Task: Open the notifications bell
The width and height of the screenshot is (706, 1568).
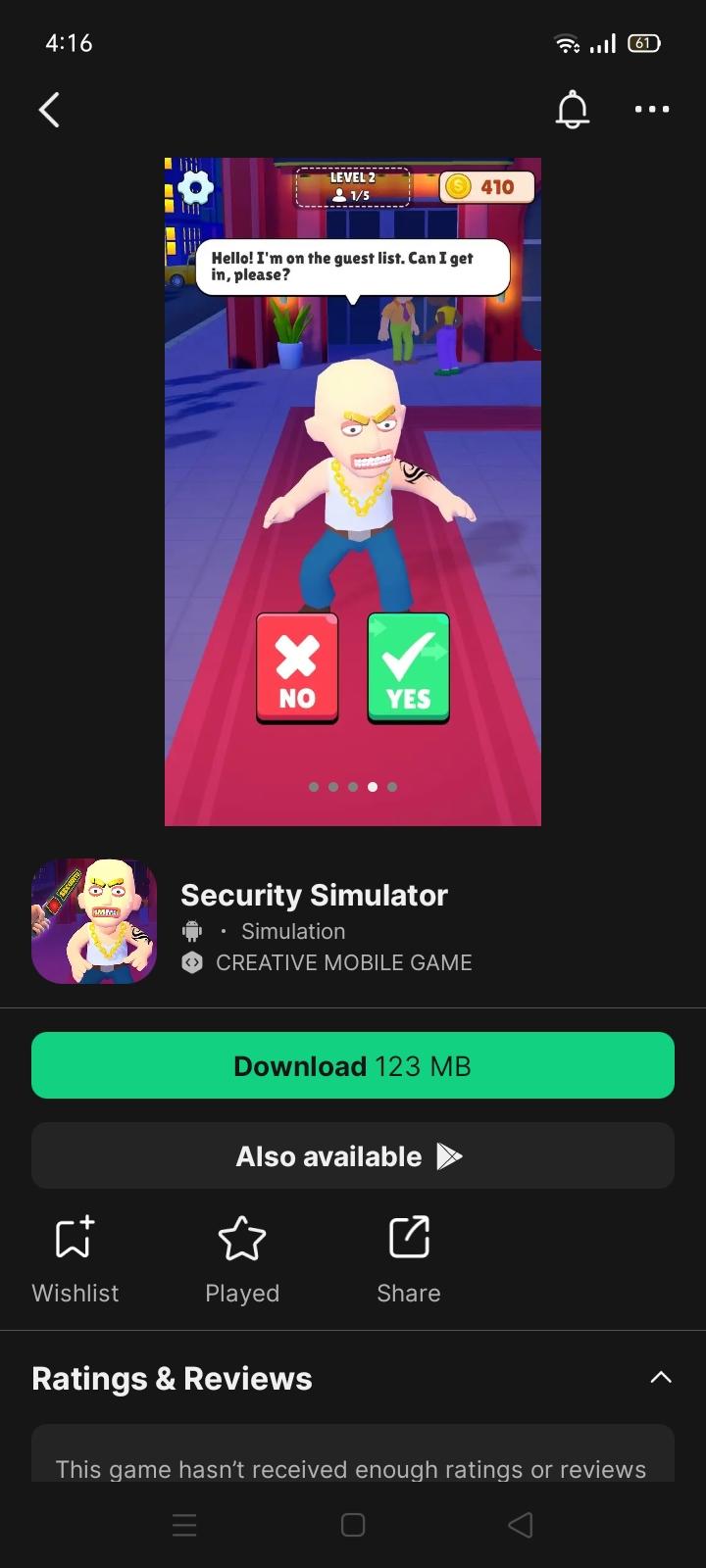Action: tap(573, 110)
